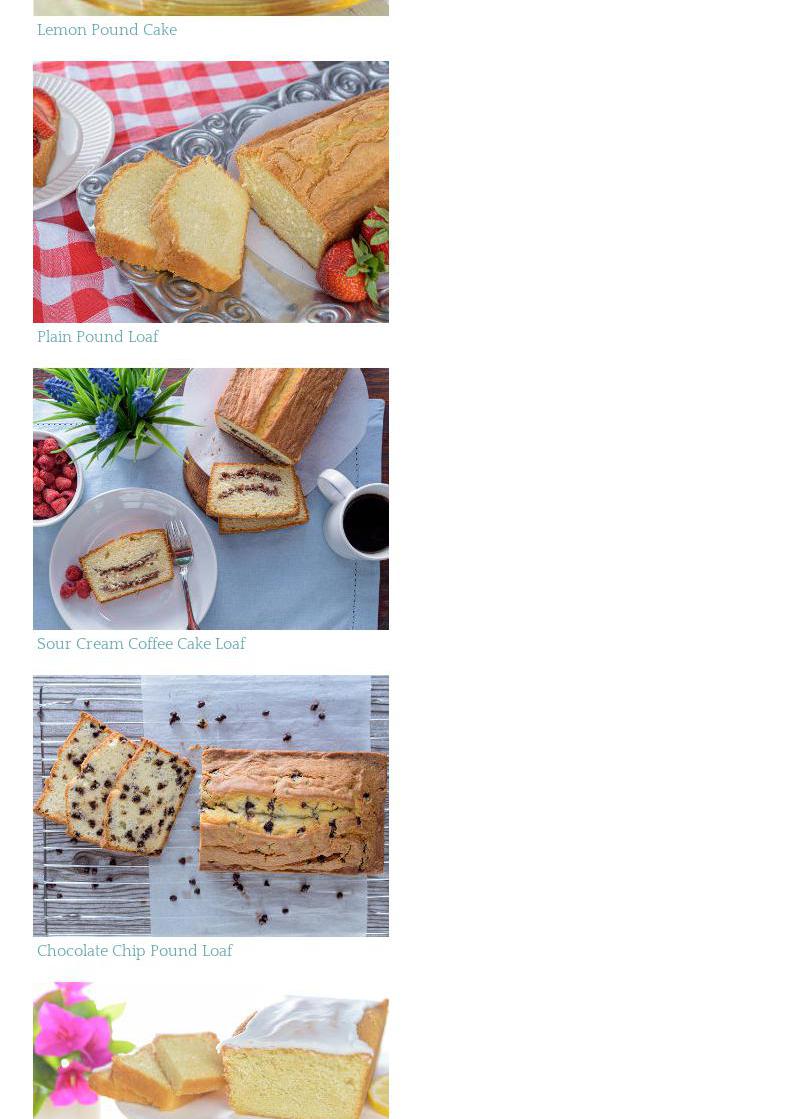The height and width of the screenshot is (1119, 785).
Task: Follow the Sour Cream Coffee Cake Loaf link
Action: coord(141,644)
